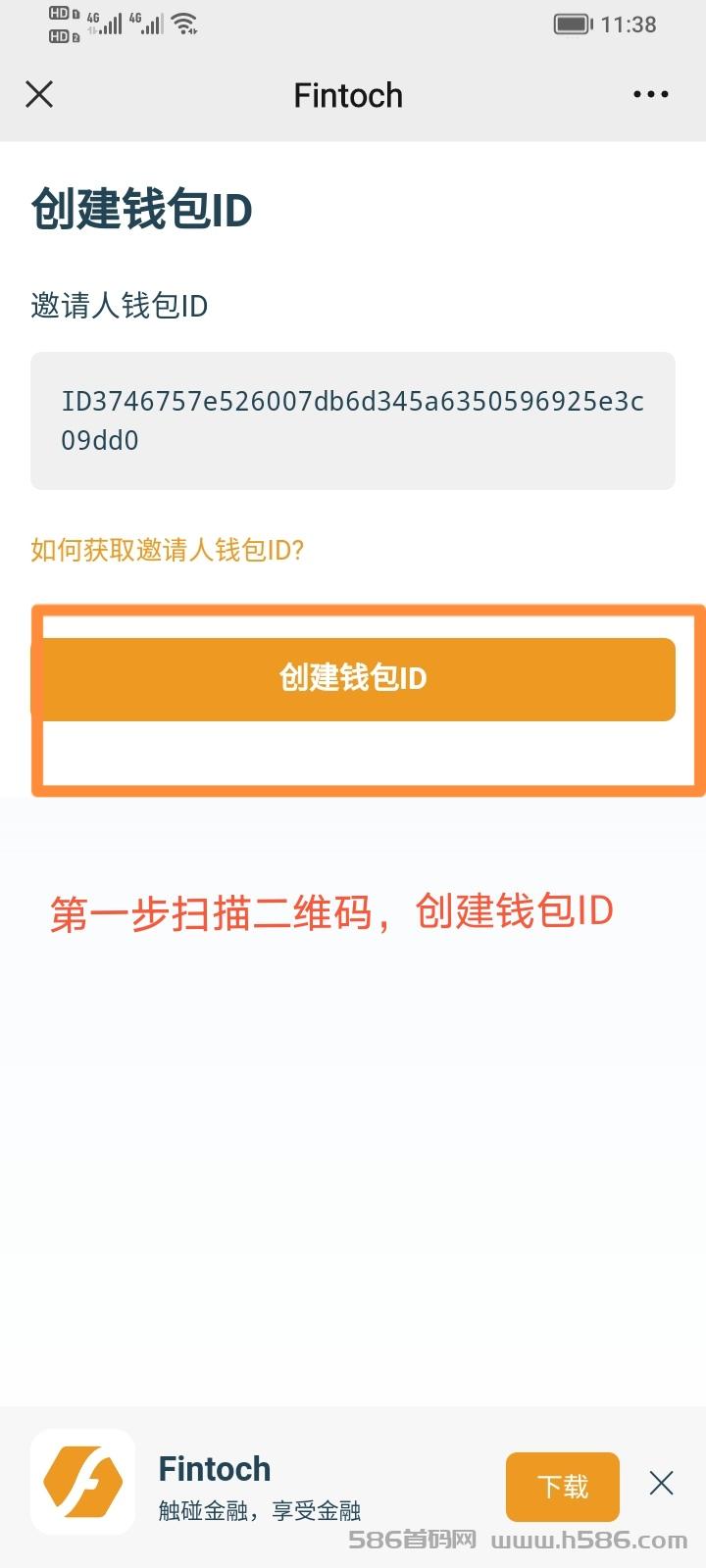Open the three-dot overflow menu
This screenshot has width=706, height=1568.
(651, 95)
